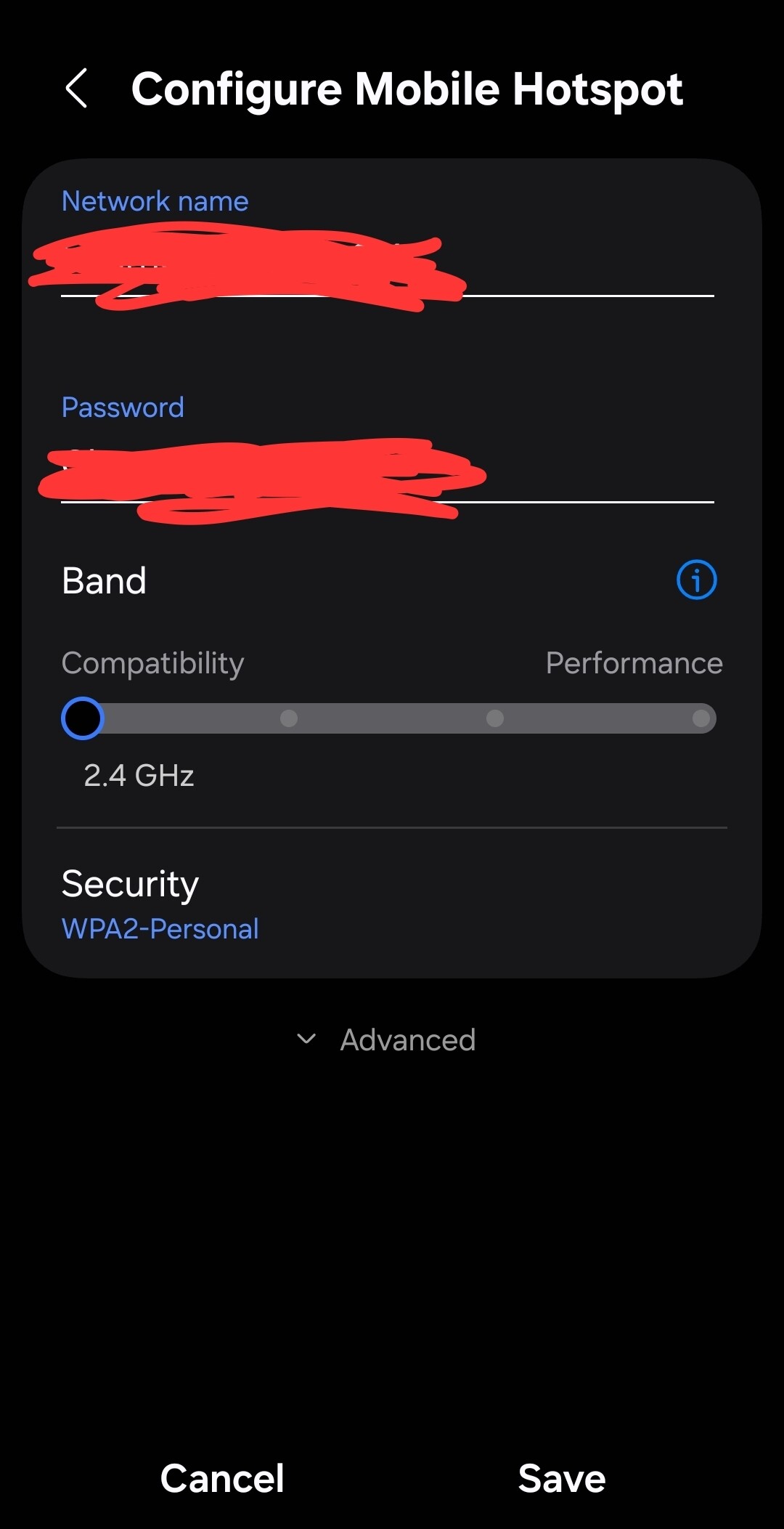Image resolution: width=784 pixels, height=1529 pixels.
Task: Open the Band info icon
Action: pyautogui.click(x=696, y=580)
